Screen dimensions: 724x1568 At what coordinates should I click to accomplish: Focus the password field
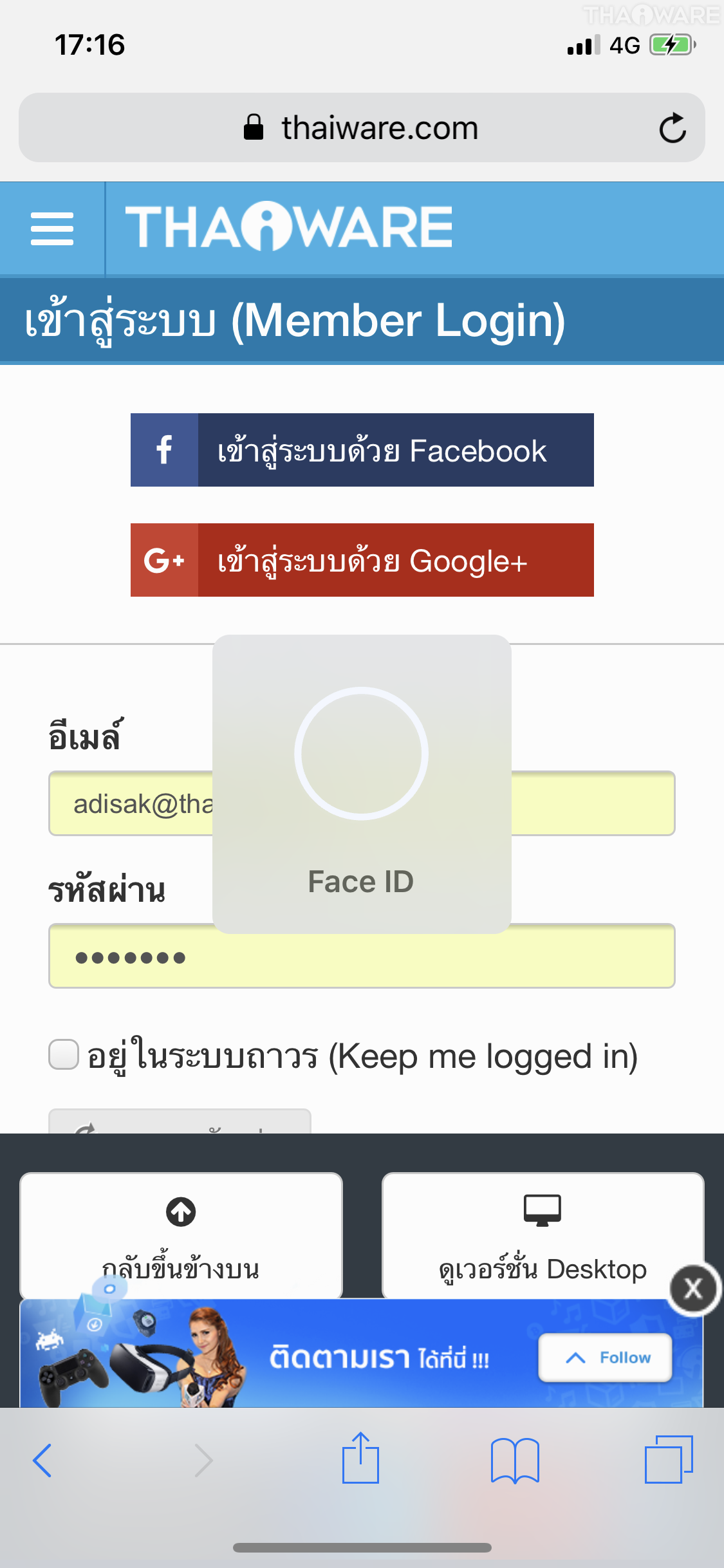(362, 957)
